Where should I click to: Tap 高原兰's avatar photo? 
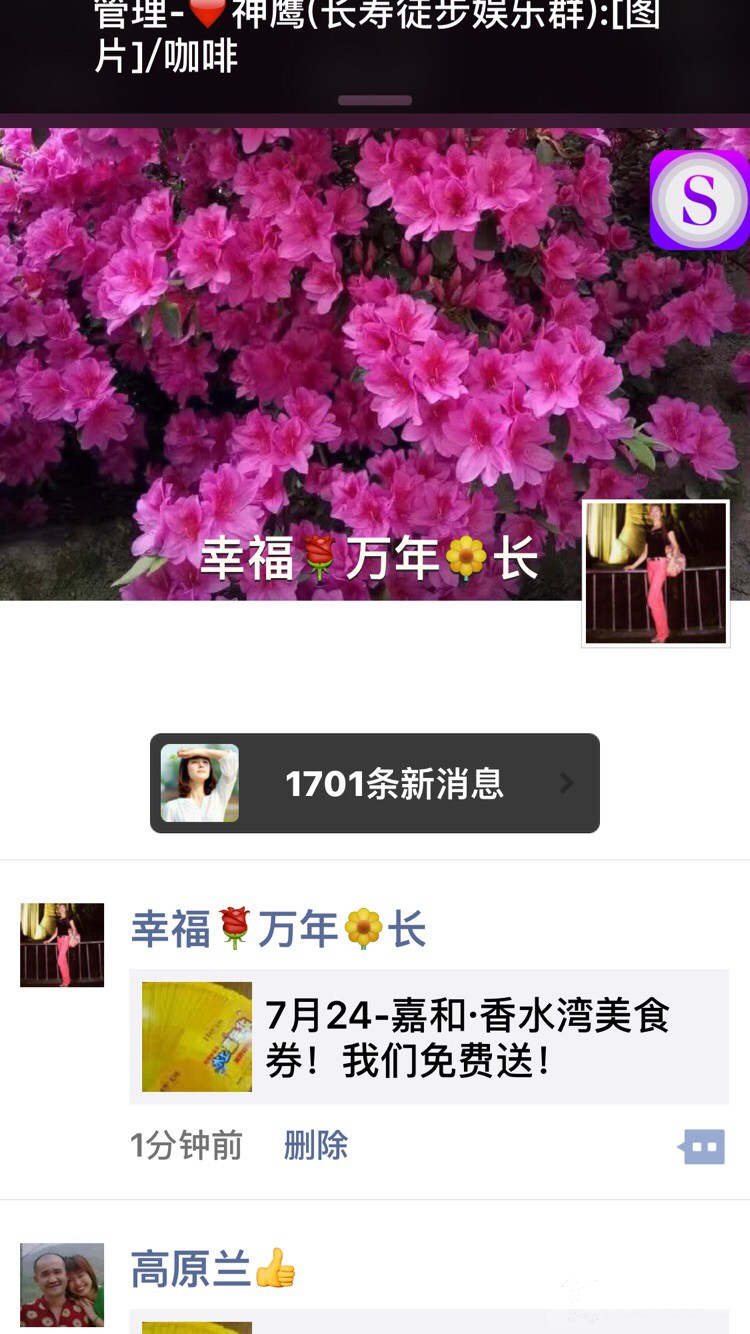(62, 1284)
